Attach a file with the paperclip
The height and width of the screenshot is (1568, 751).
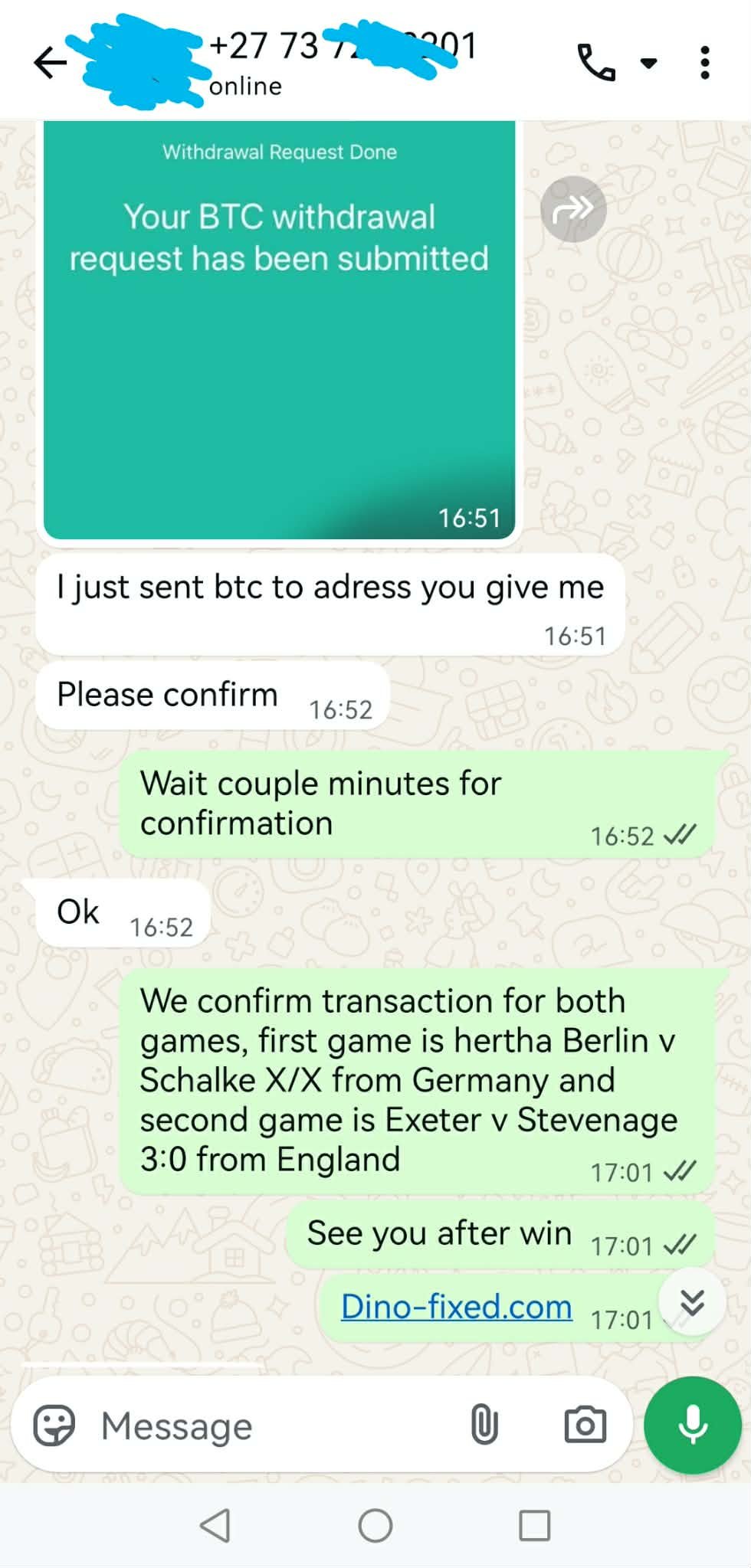click(484, 1426)
